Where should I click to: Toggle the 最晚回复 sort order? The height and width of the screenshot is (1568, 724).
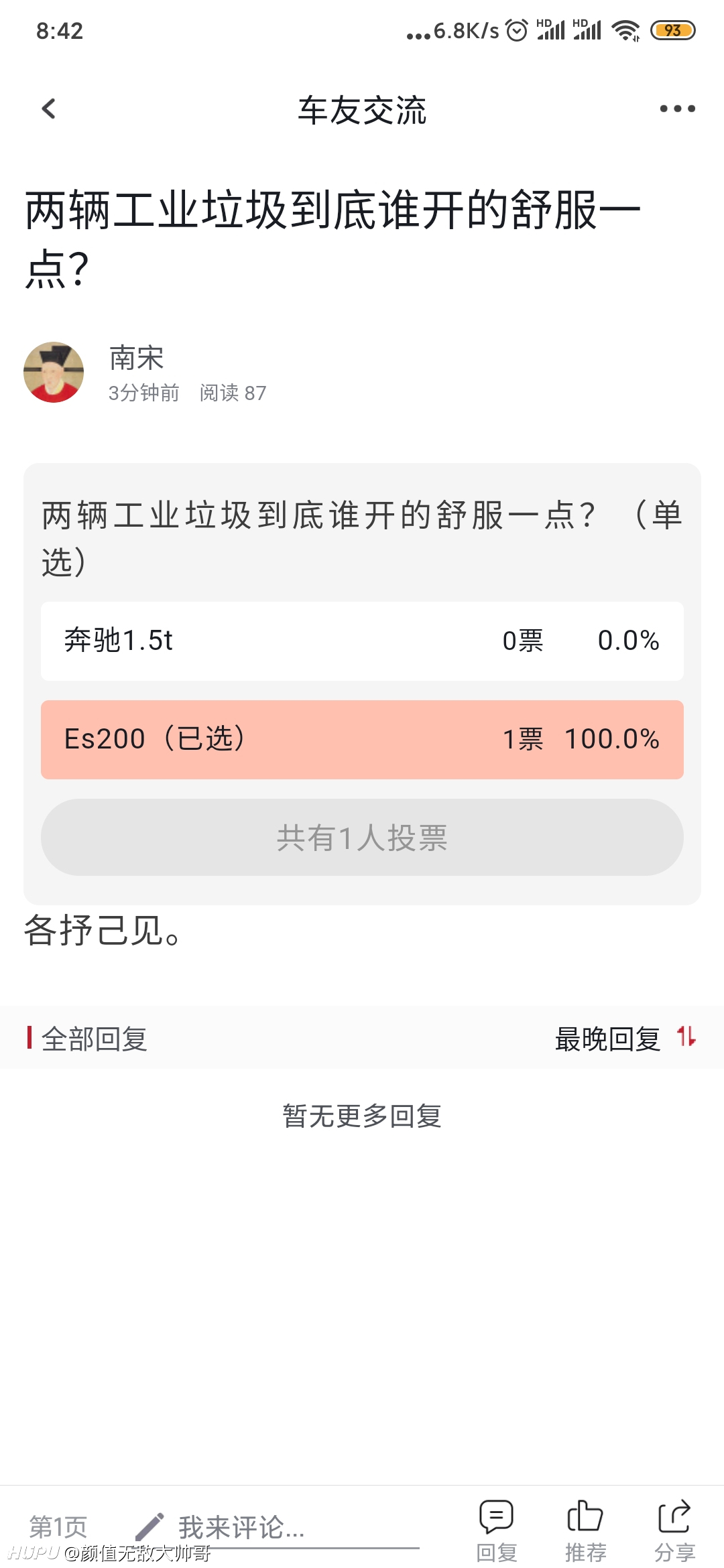tap(625, 1039)
